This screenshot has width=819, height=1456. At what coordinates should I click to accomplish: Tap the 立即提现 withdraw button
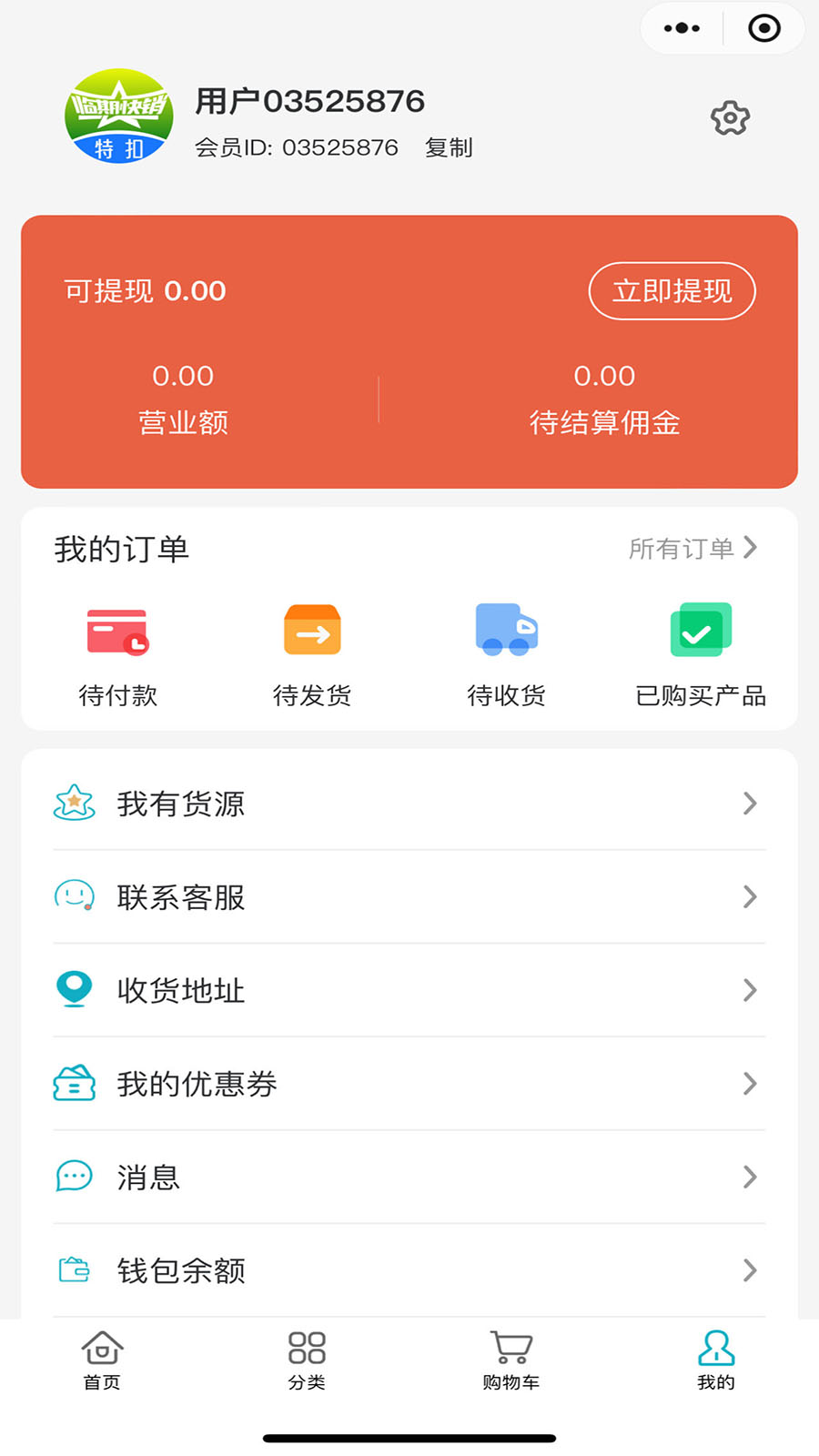click(x=672, y=291)
